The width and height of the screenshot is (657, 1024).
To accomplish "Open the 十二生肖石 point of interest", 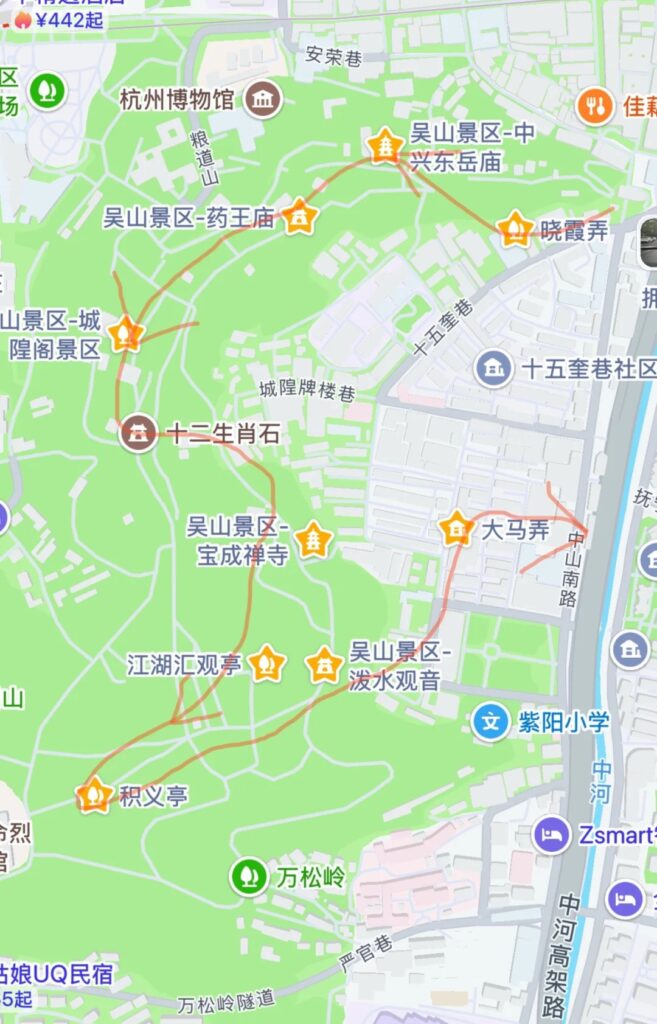I will 138,433.
